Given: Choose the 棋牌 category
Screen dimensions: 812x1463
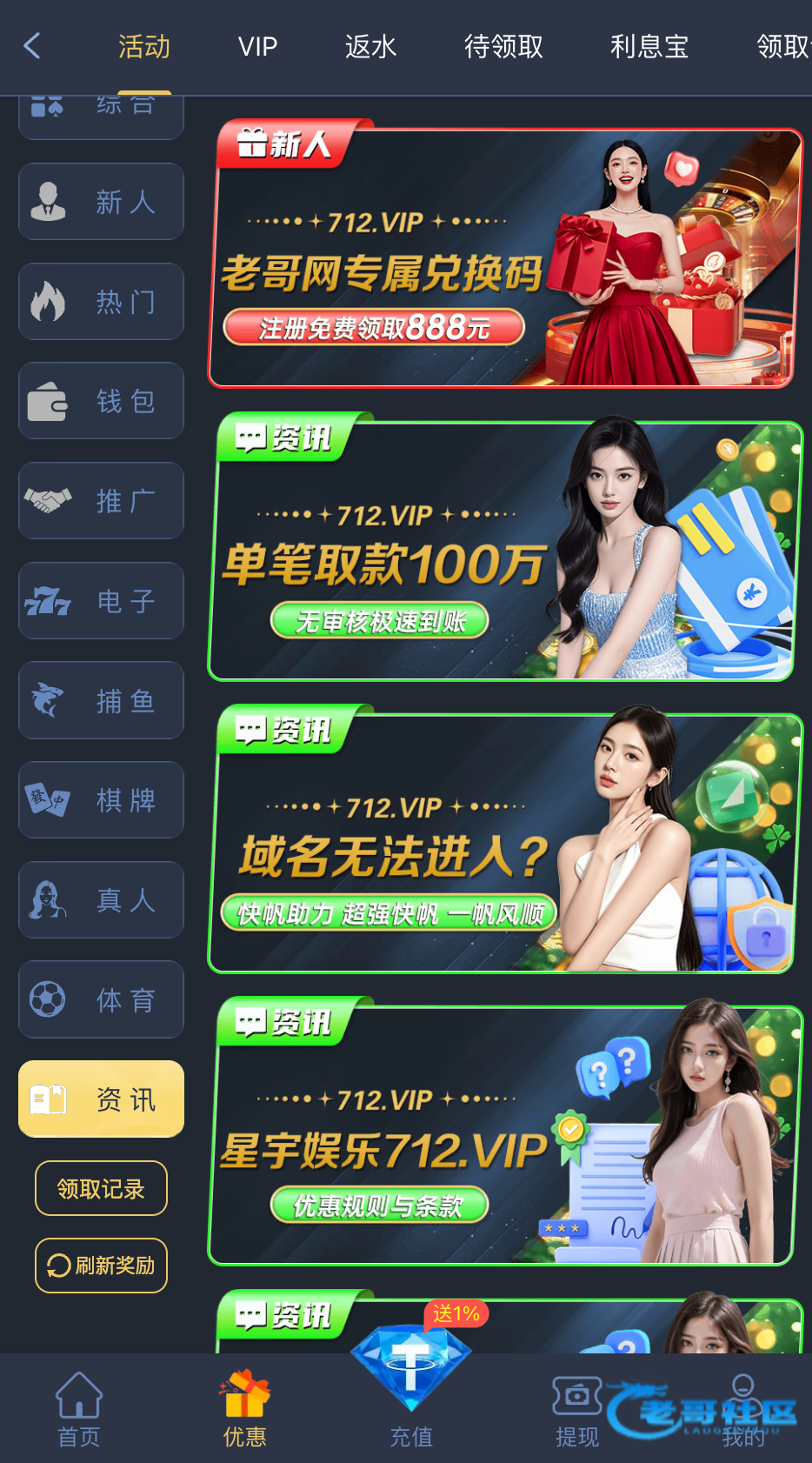Looking at the screenshot, I should [x=101, y=800].
